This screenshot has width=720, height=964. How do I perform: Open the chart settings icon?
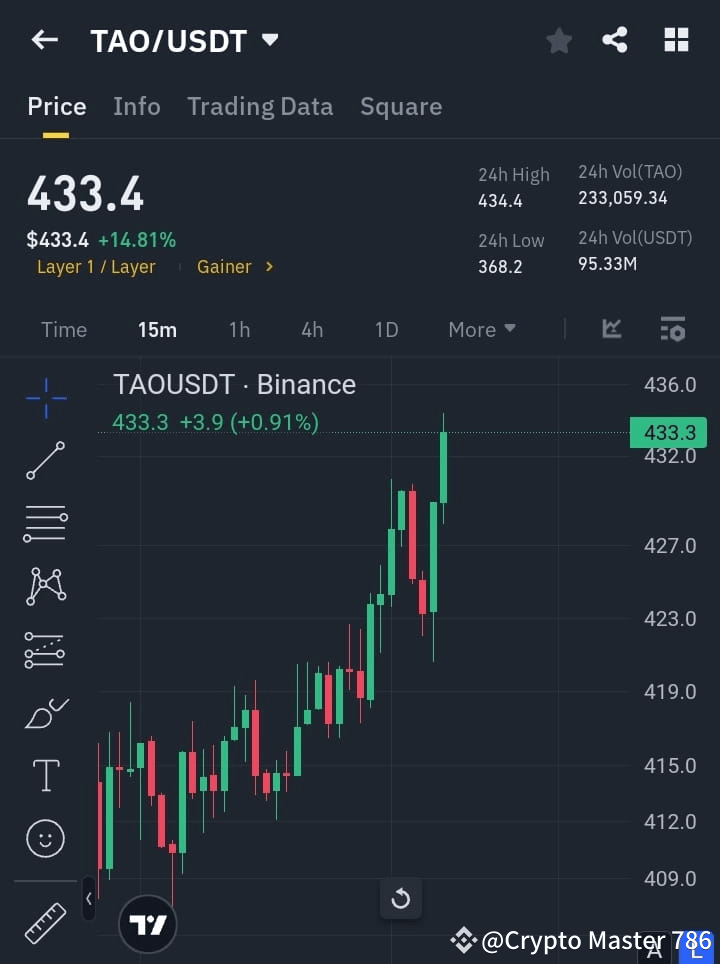tap(672, 329)
